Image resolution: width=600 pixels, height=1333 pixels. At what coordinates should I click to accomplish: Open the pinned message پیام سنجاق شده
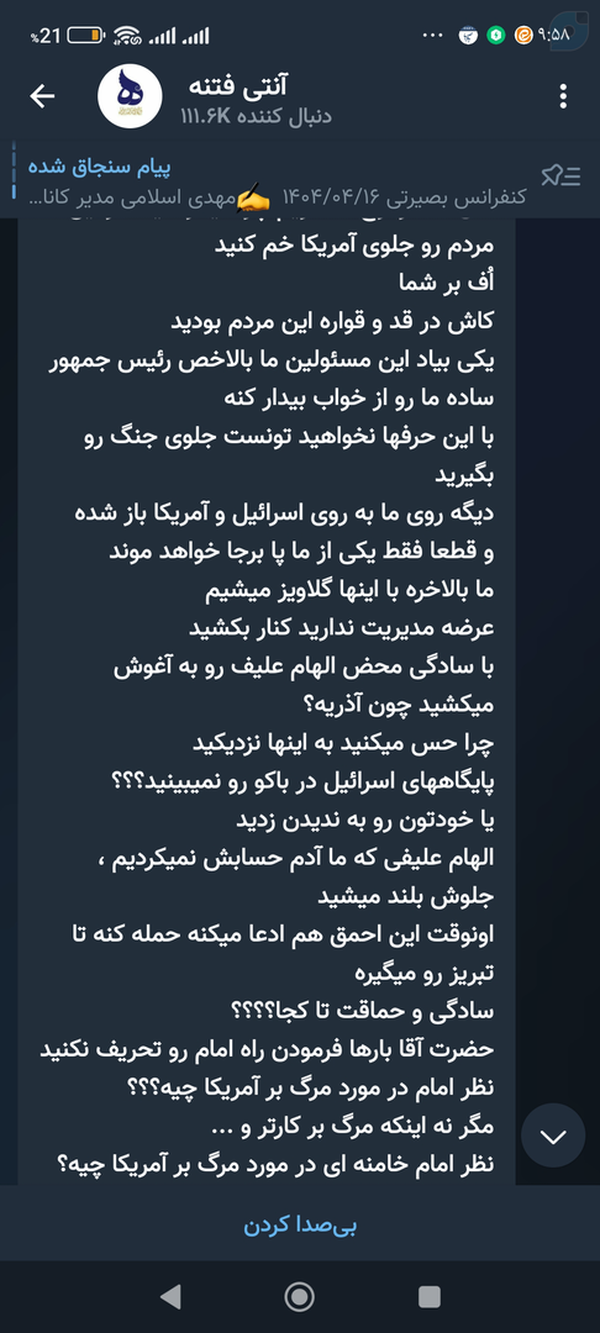pos(270,177)
